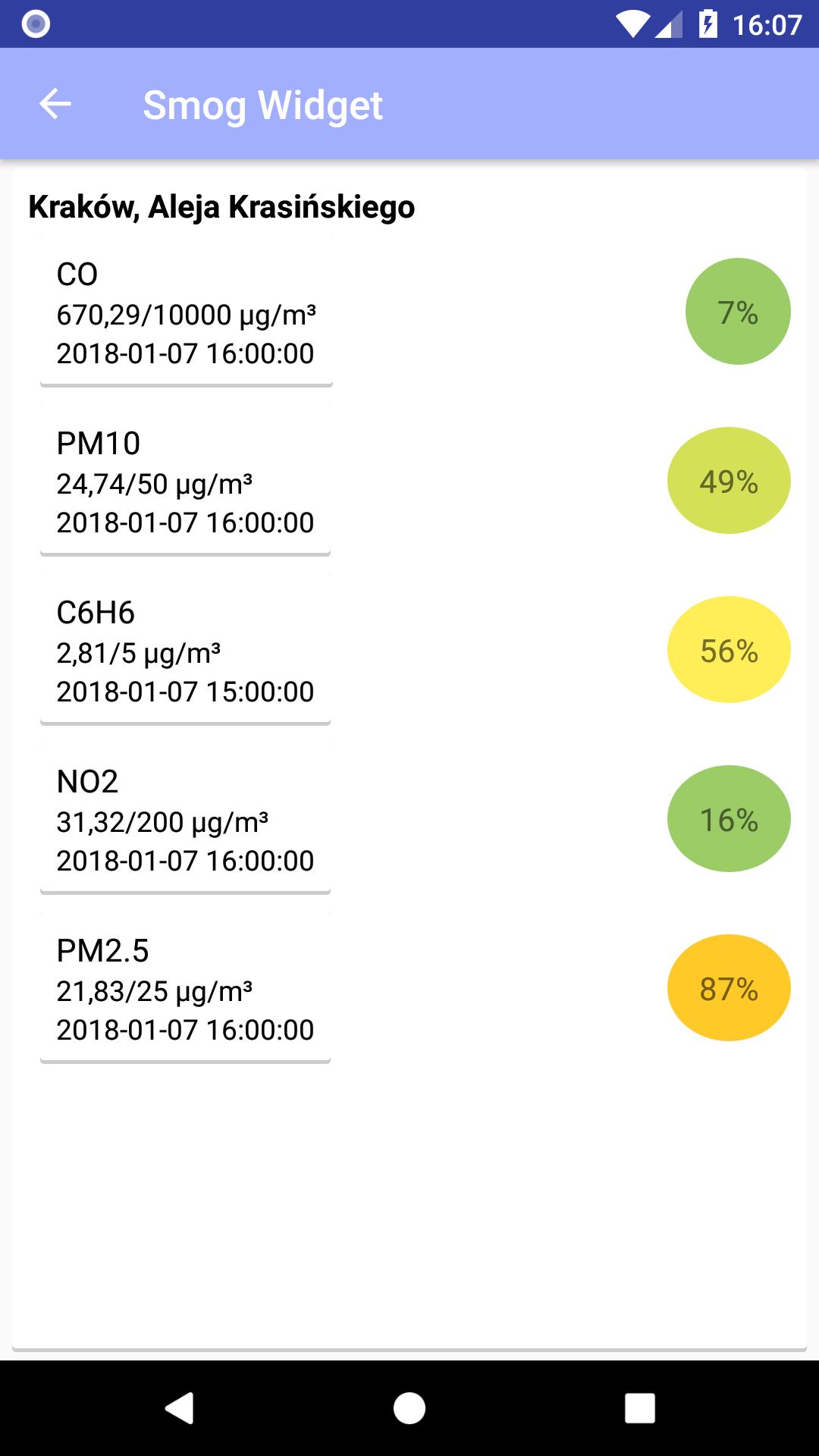The width and height of the screenshot is (819, 1456).
Task: Tap the Smog Widget title
Action: (x=262, y=104)
